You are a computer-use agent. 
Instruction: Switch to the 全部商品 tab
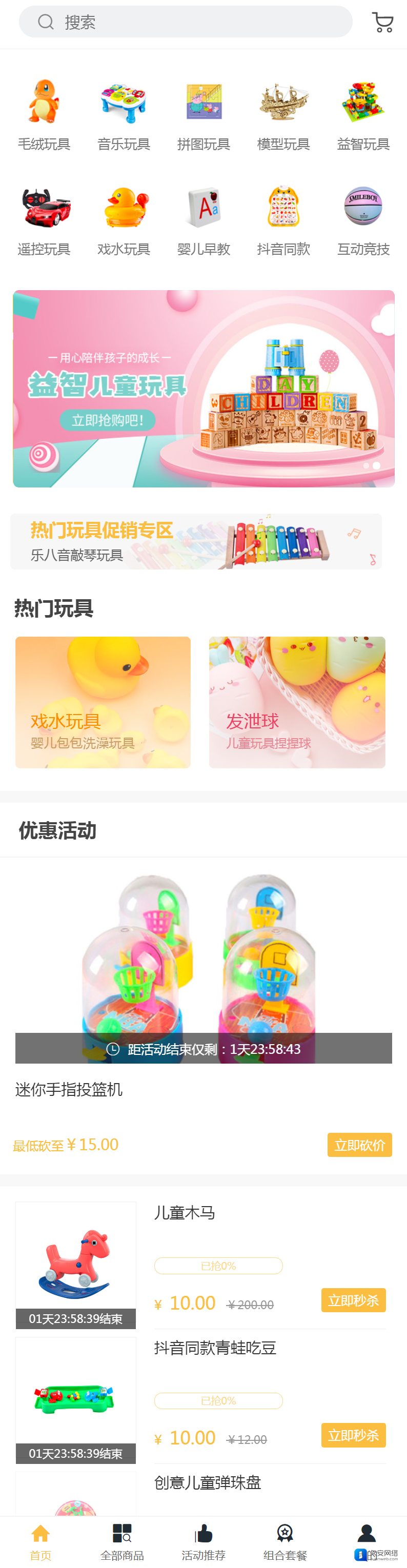(x=123, y=1541)
